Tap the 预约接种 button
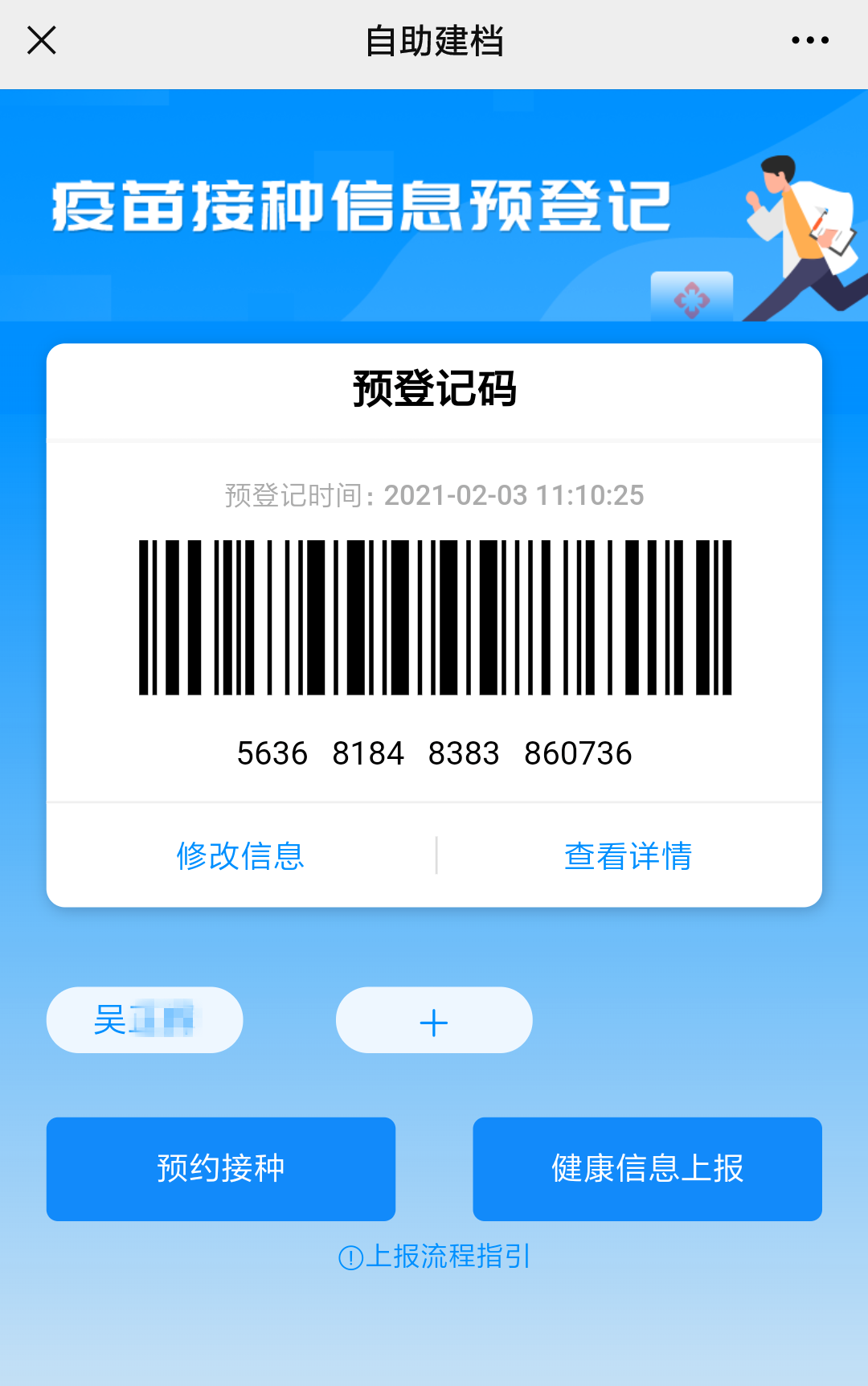The width and height of the screenshot is (868, 1386). (x=221, y=1169)
